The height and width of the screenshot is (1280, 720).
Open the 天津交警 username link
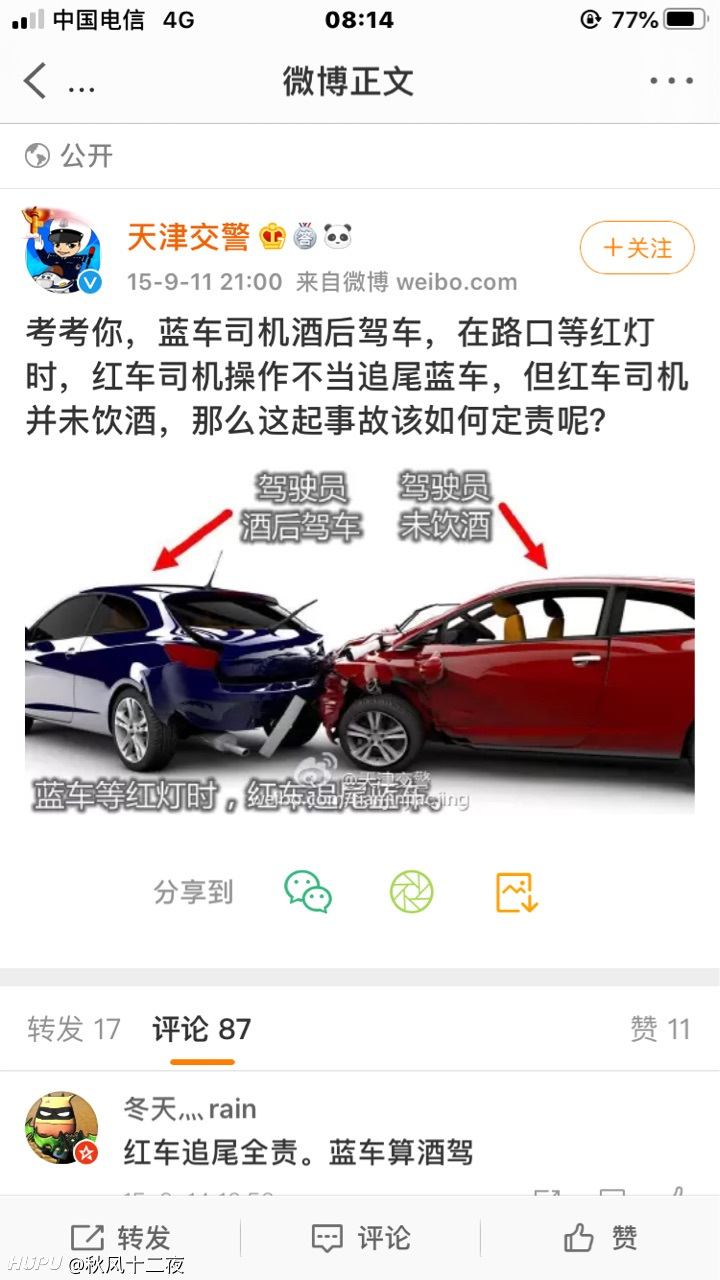click(x=188, y=237)
